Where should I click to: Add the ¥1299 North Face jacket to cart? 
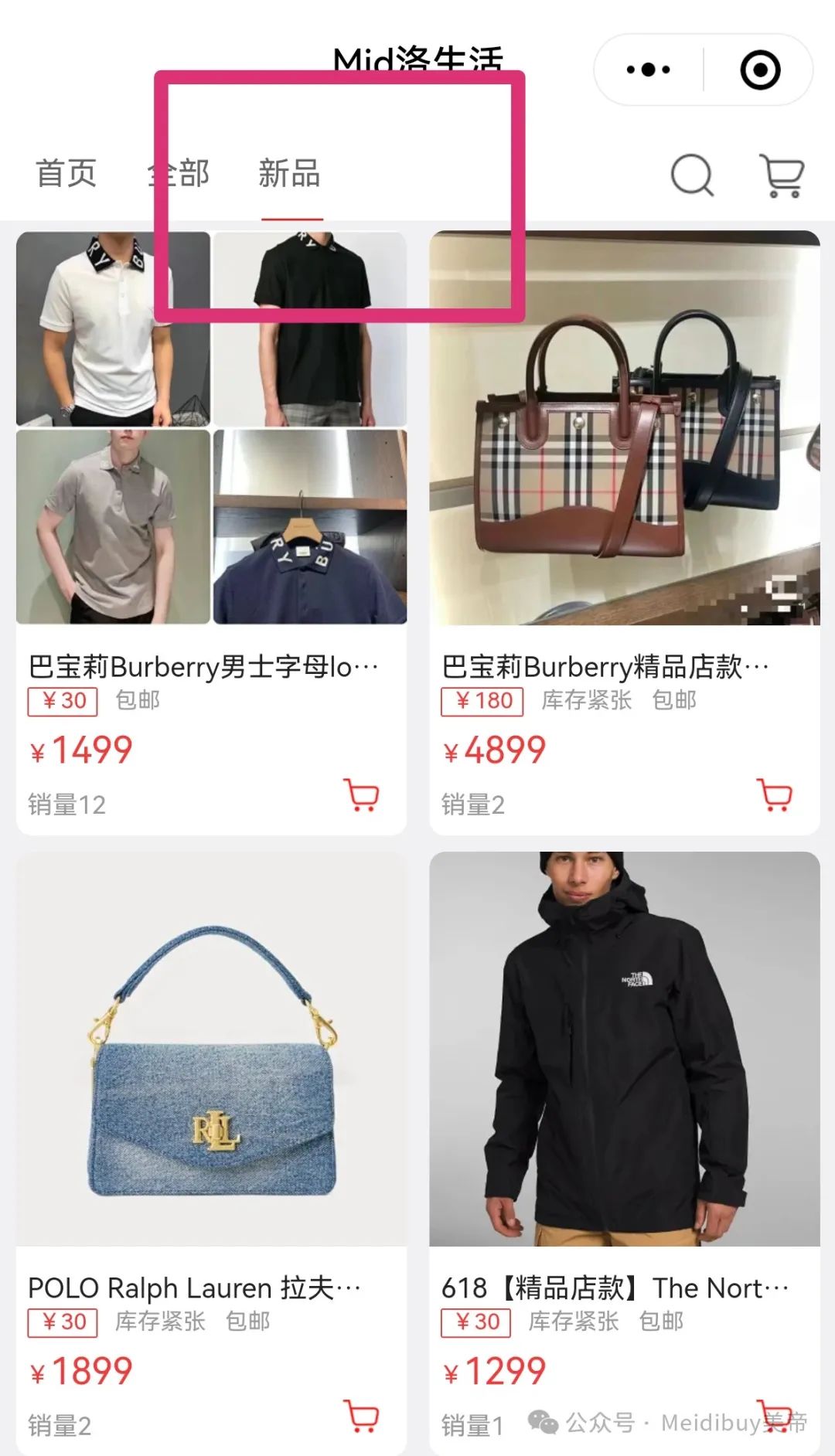(775, 1416)
